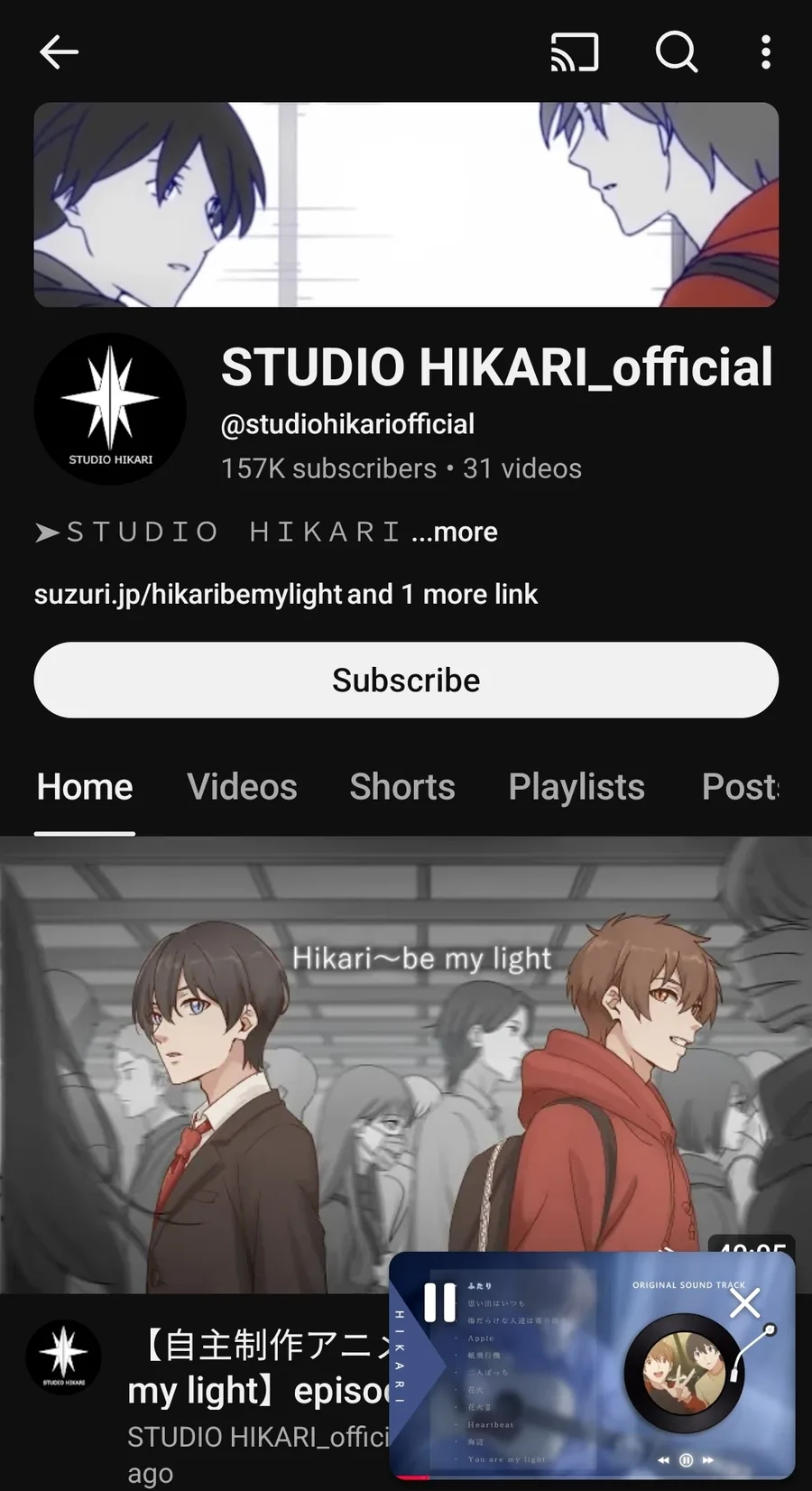812x1491 pixels.
Task: Search within YouTube
Action: click(x=676, y=52)
